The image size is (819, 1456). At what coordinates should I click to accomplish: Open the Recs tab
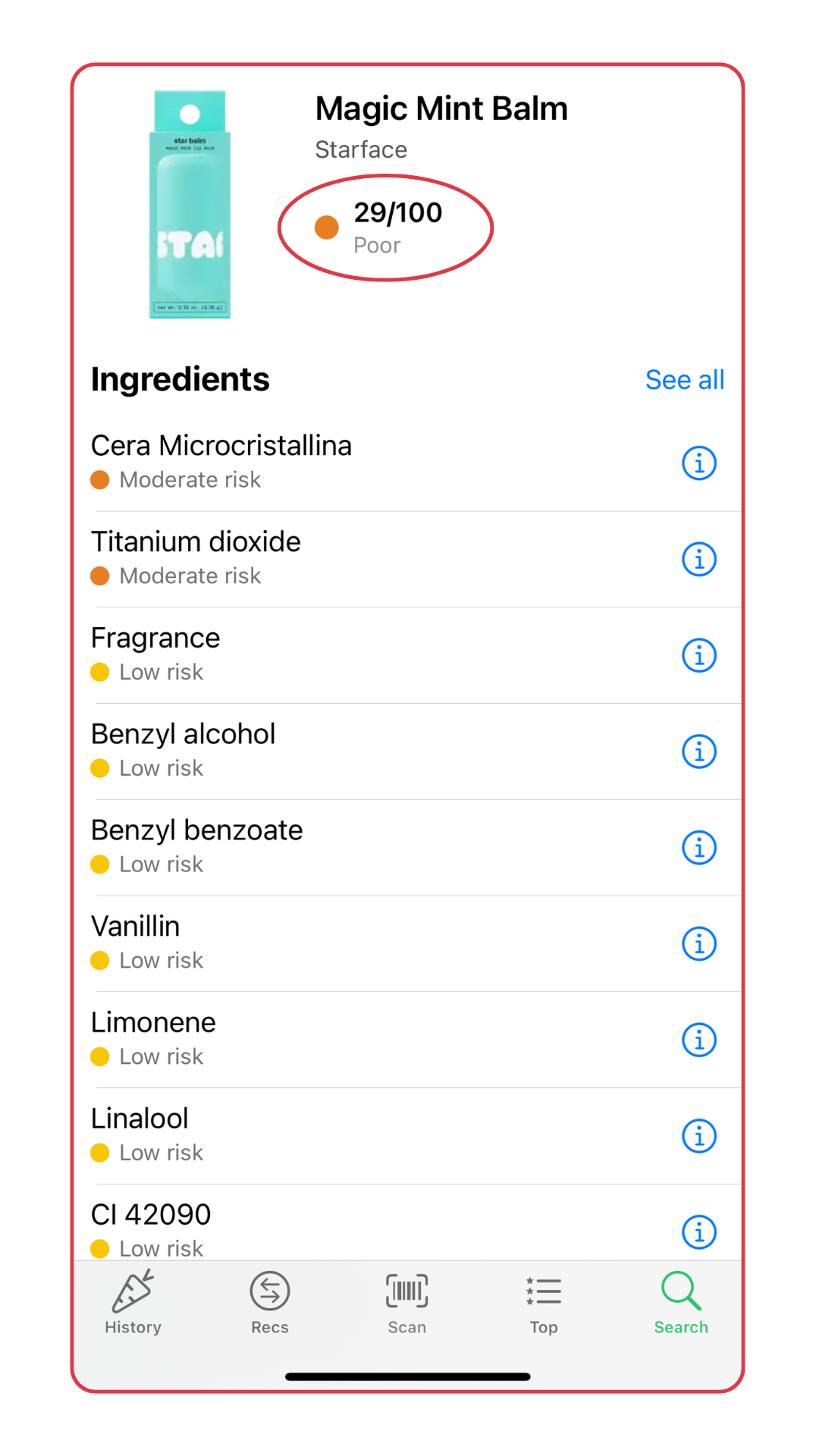270,1303
